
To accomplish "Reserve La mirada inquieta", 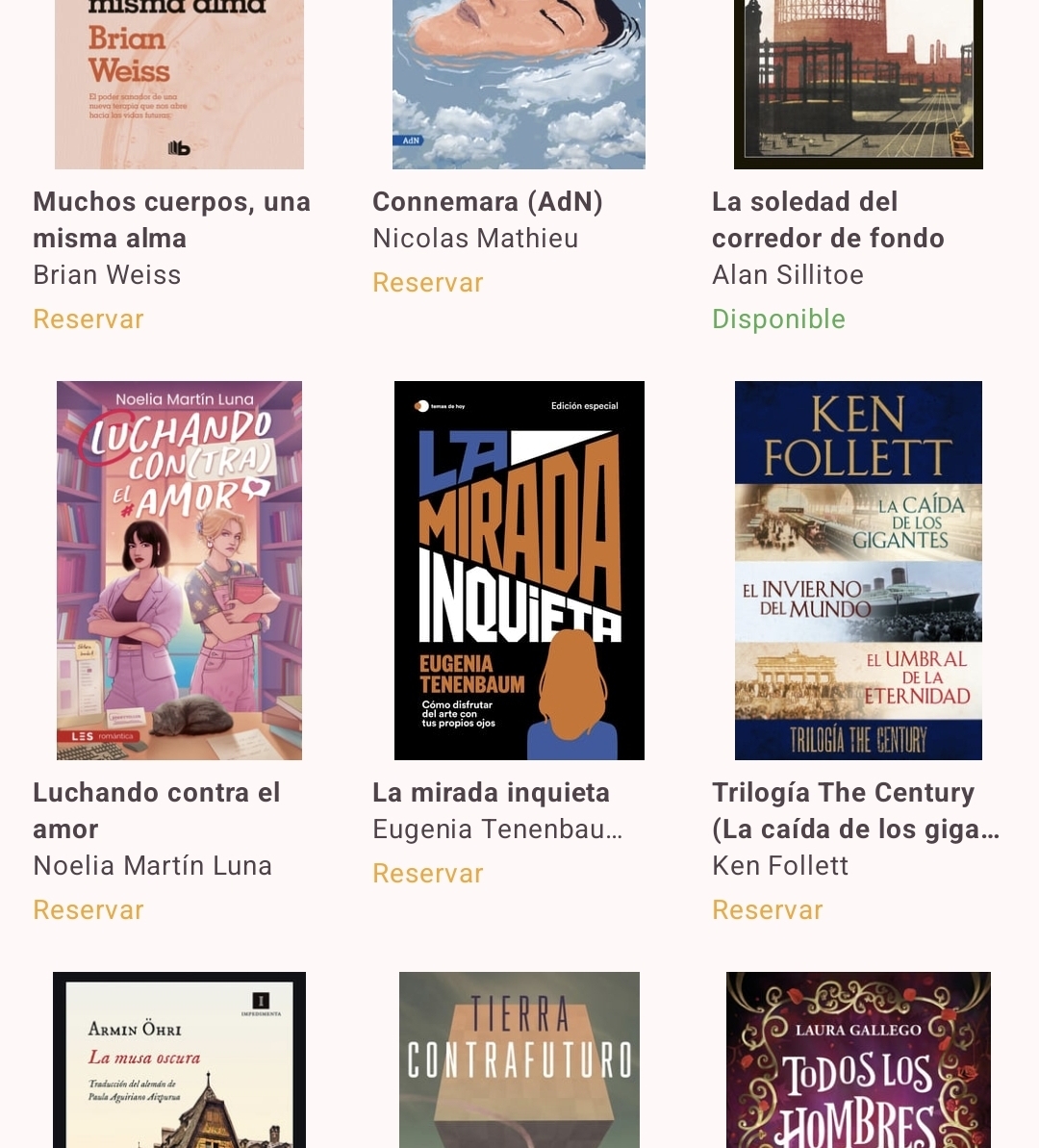I will pos(428,874).
